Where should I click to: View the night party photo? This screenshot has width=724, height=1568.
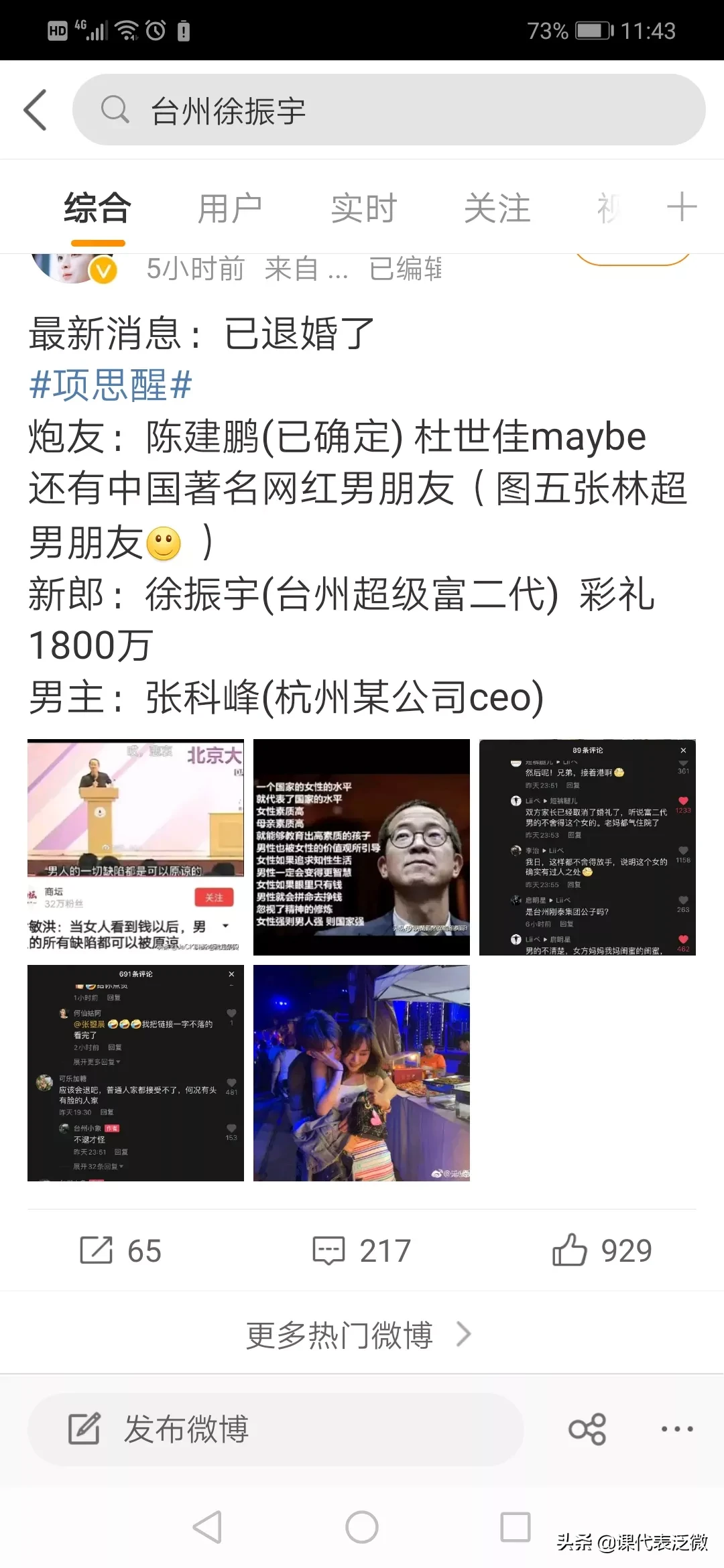pos(361,1073)
